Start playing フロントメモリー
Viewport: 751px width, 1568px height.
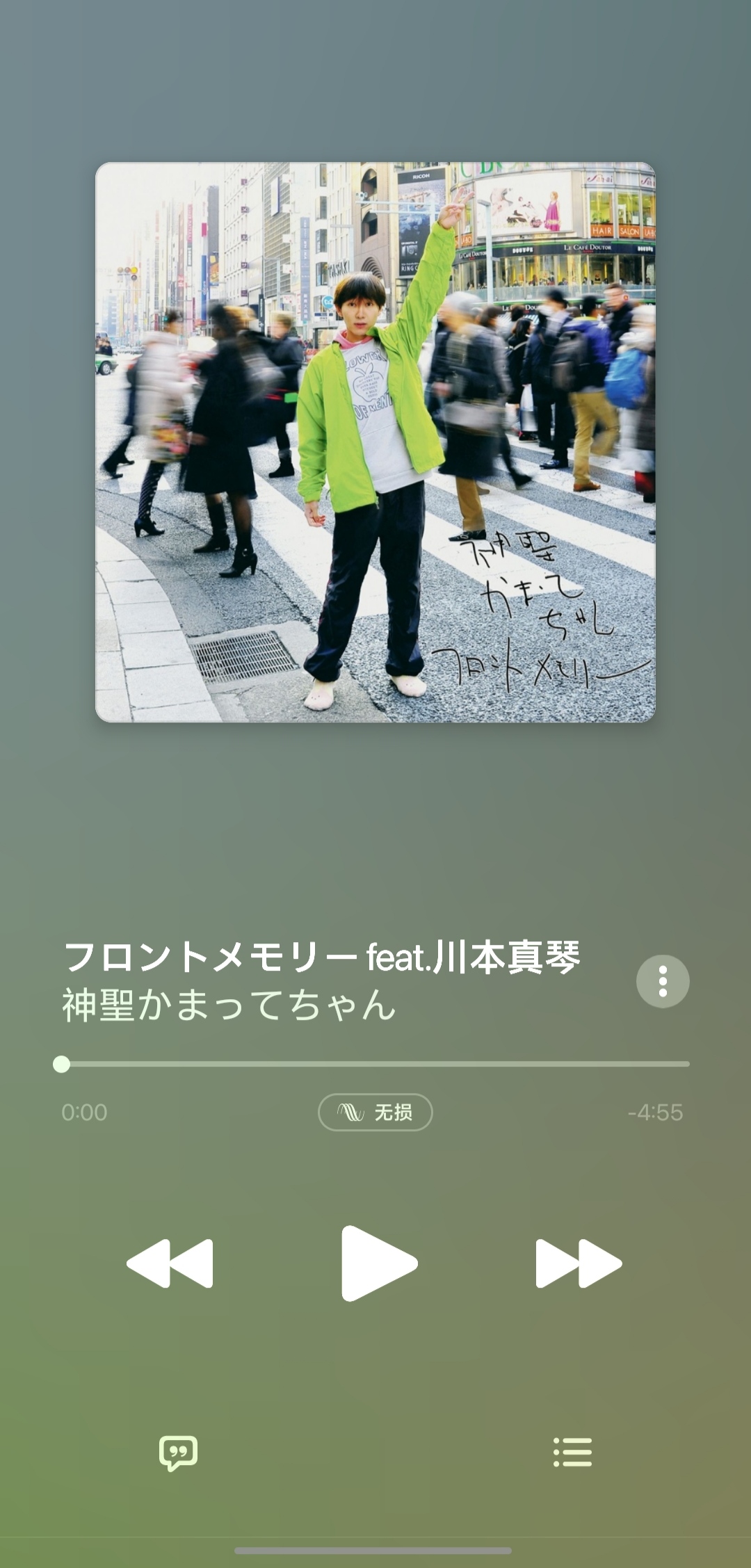point(378,1263)
